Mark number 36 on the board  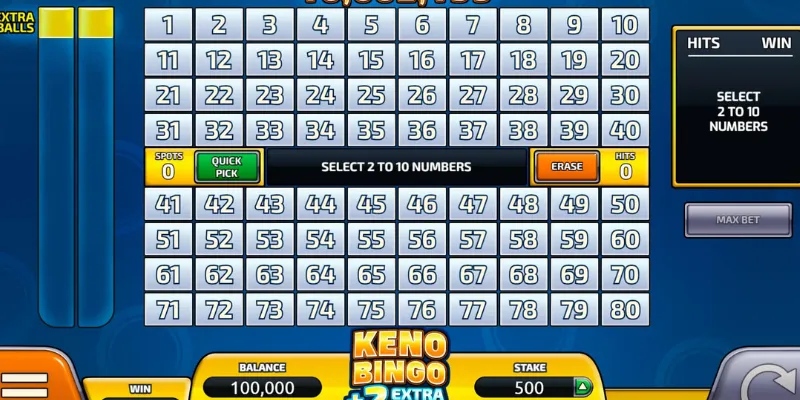[x=422, y=130]
